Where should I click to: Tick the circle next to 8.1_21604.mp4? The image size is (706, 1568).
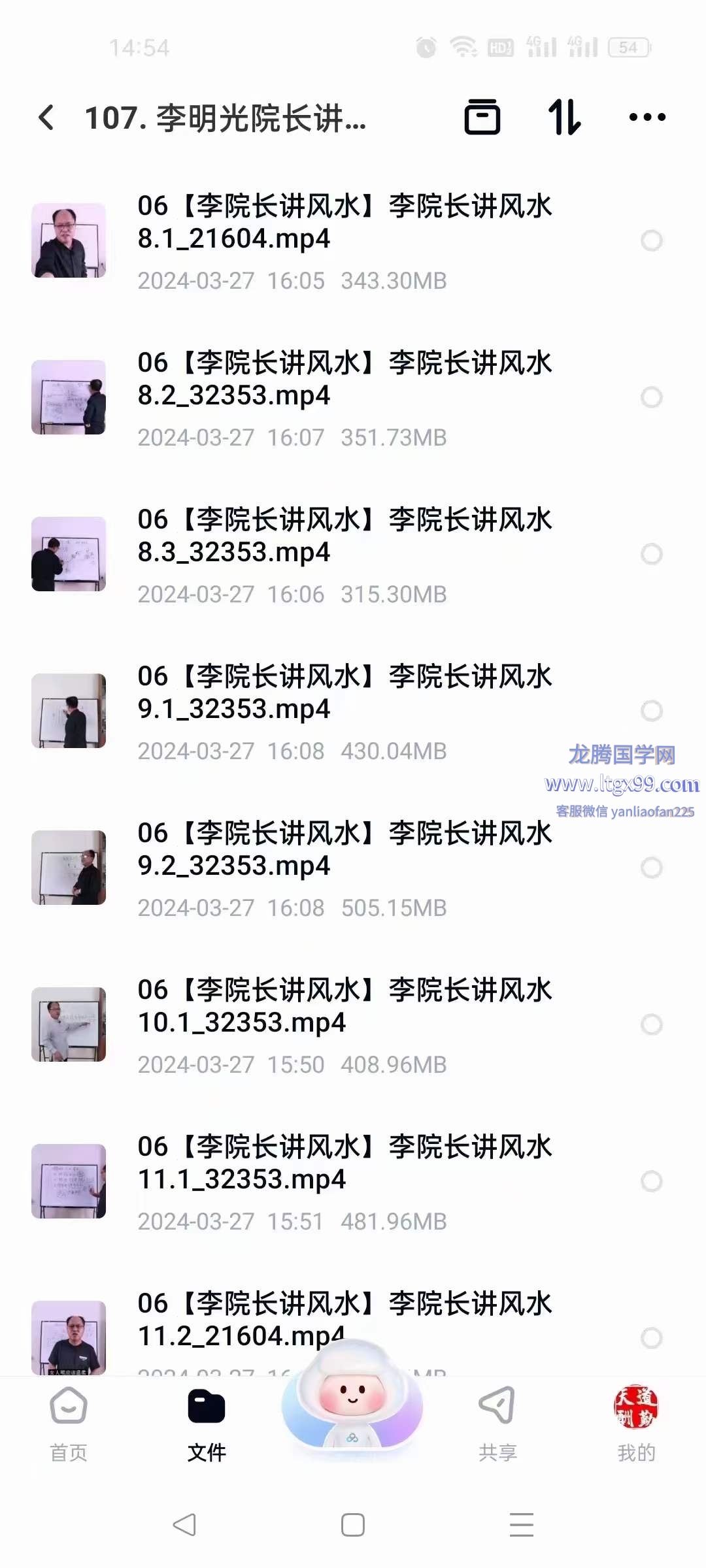[x=651, y=240]
